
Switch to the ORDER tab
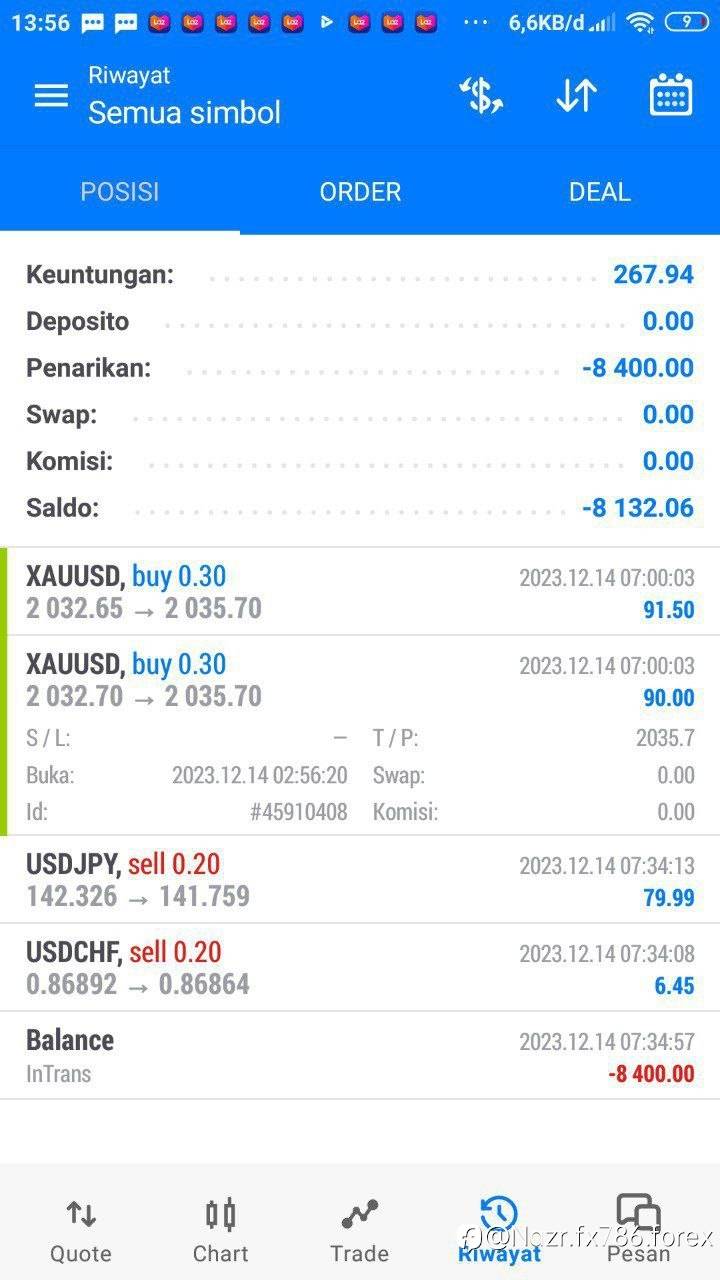(360, 192)
